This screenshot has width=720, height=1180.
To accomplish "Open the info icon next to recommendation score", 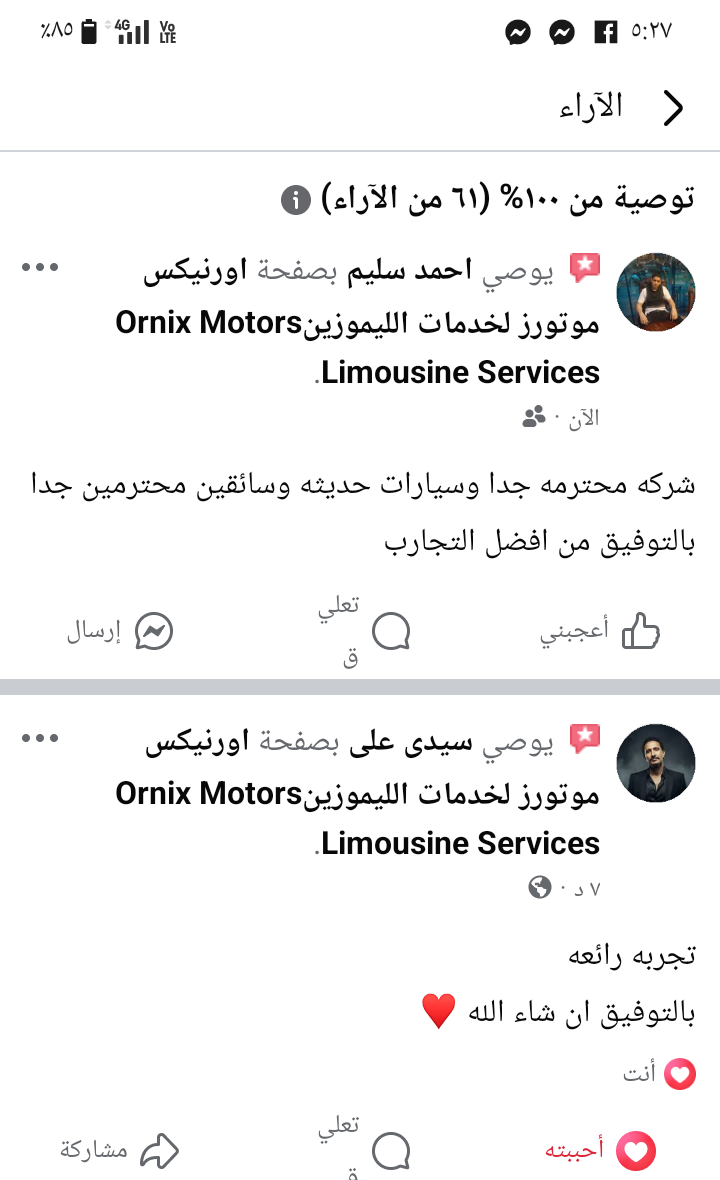I will coord(295,199).
